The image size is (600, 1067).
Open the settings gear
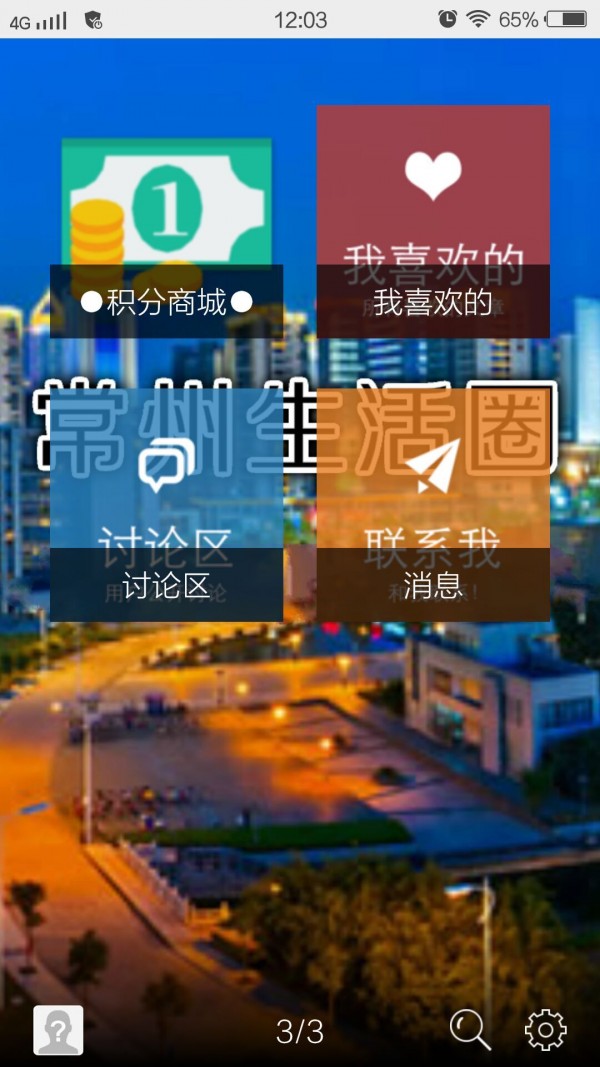[545, 1029]
